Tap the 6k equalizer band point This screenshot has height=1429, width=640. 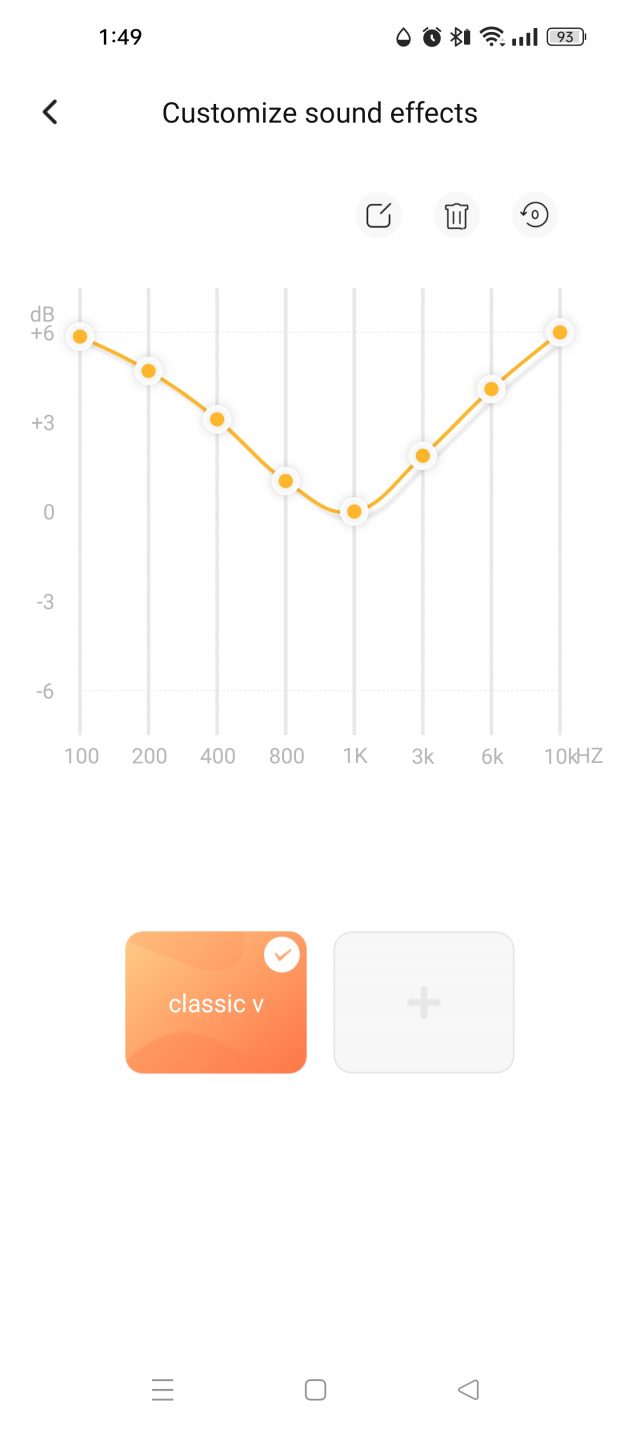pos(491,389)
